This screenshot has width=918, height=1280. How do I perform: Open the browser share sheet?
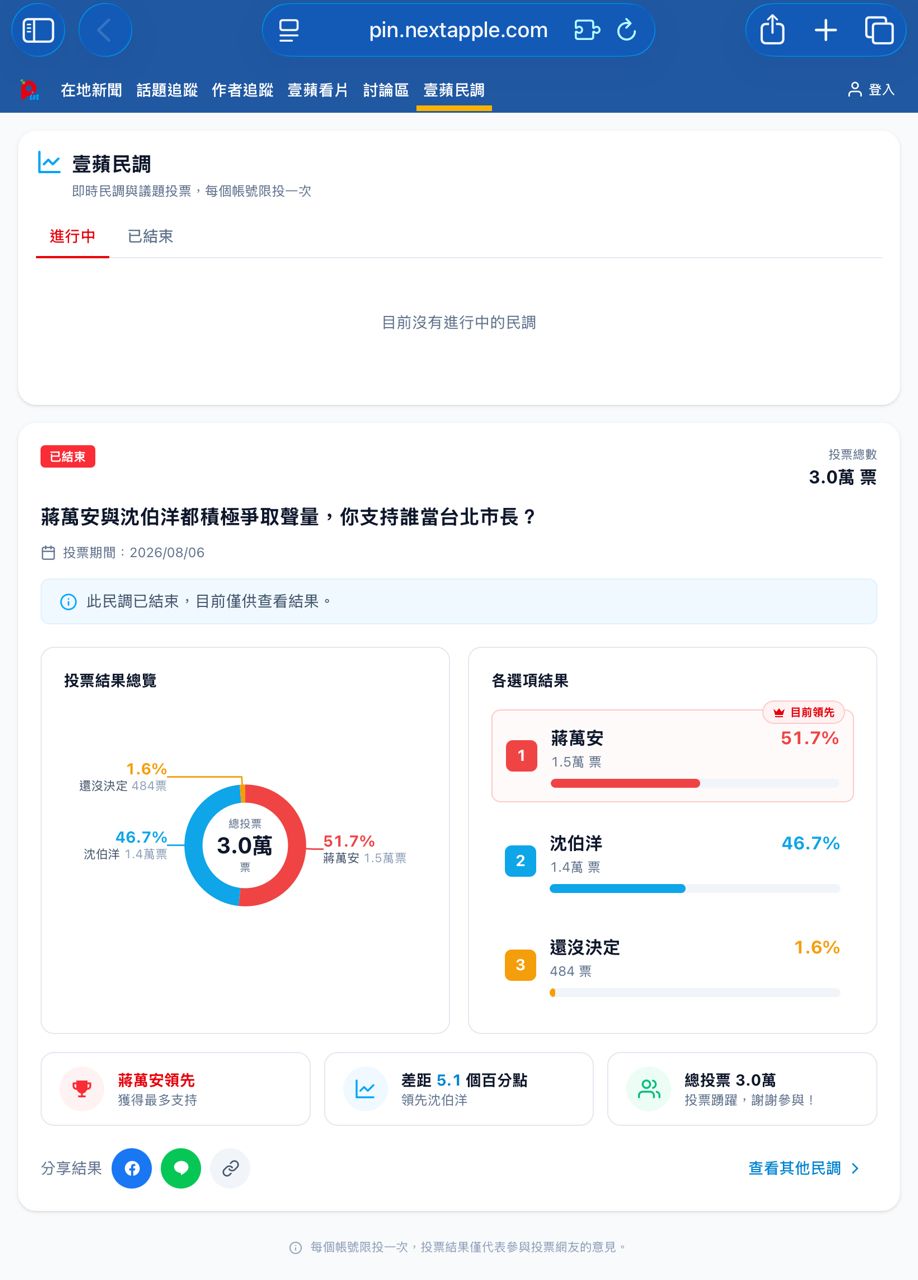(772, 31)
